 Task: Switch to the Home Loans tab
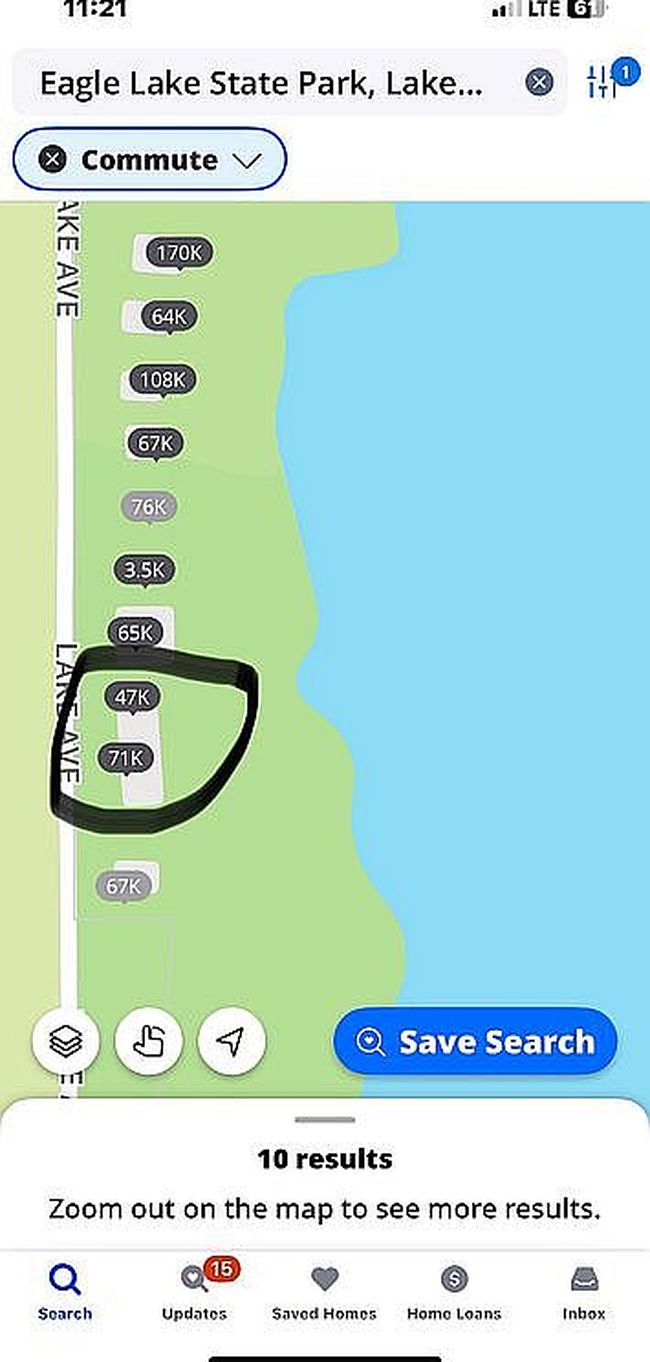454,1291
